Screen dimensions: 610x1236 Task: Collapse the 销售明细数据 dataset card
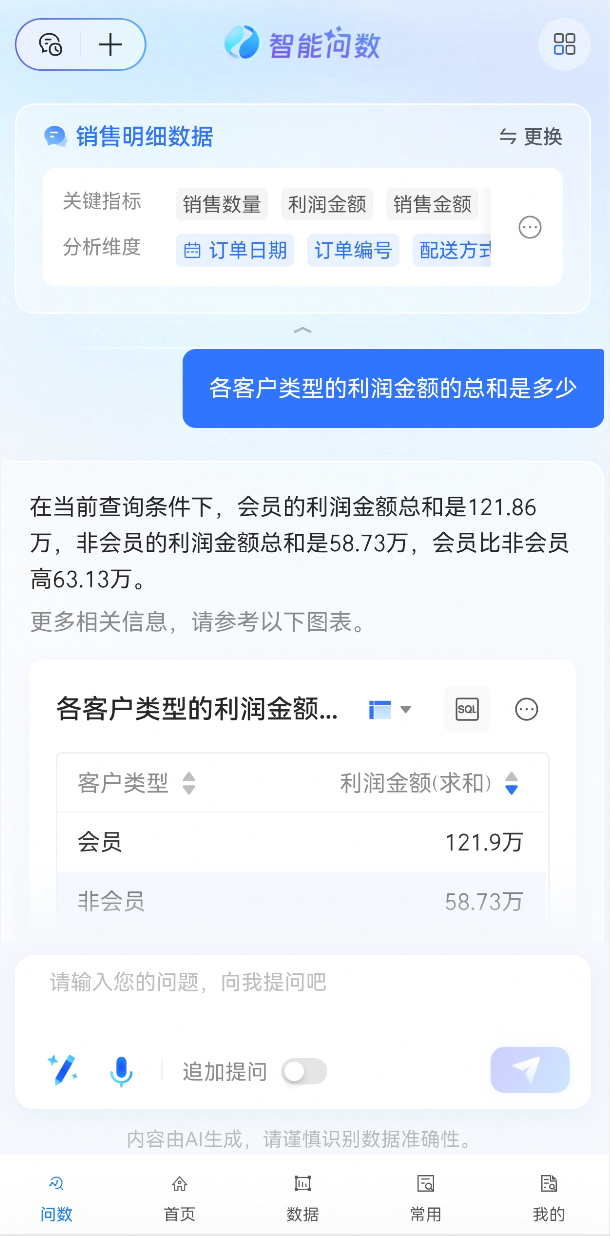(x=303, y=330)
